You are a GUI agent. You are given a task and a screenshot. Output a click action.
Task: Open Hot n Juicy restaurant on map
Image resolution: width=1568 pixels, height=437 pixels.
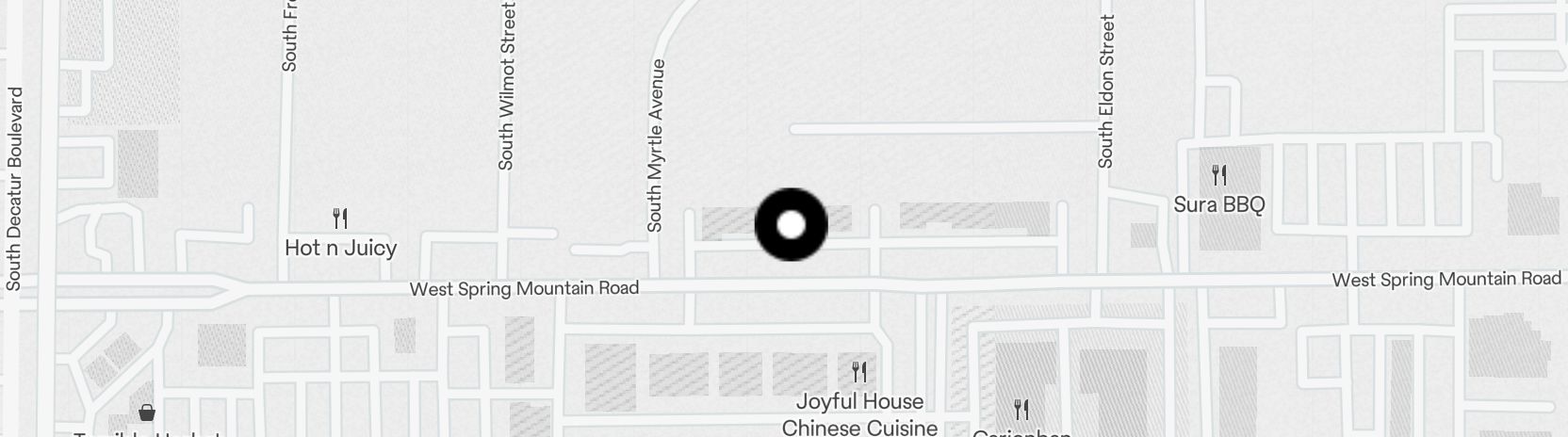(340, 219)
